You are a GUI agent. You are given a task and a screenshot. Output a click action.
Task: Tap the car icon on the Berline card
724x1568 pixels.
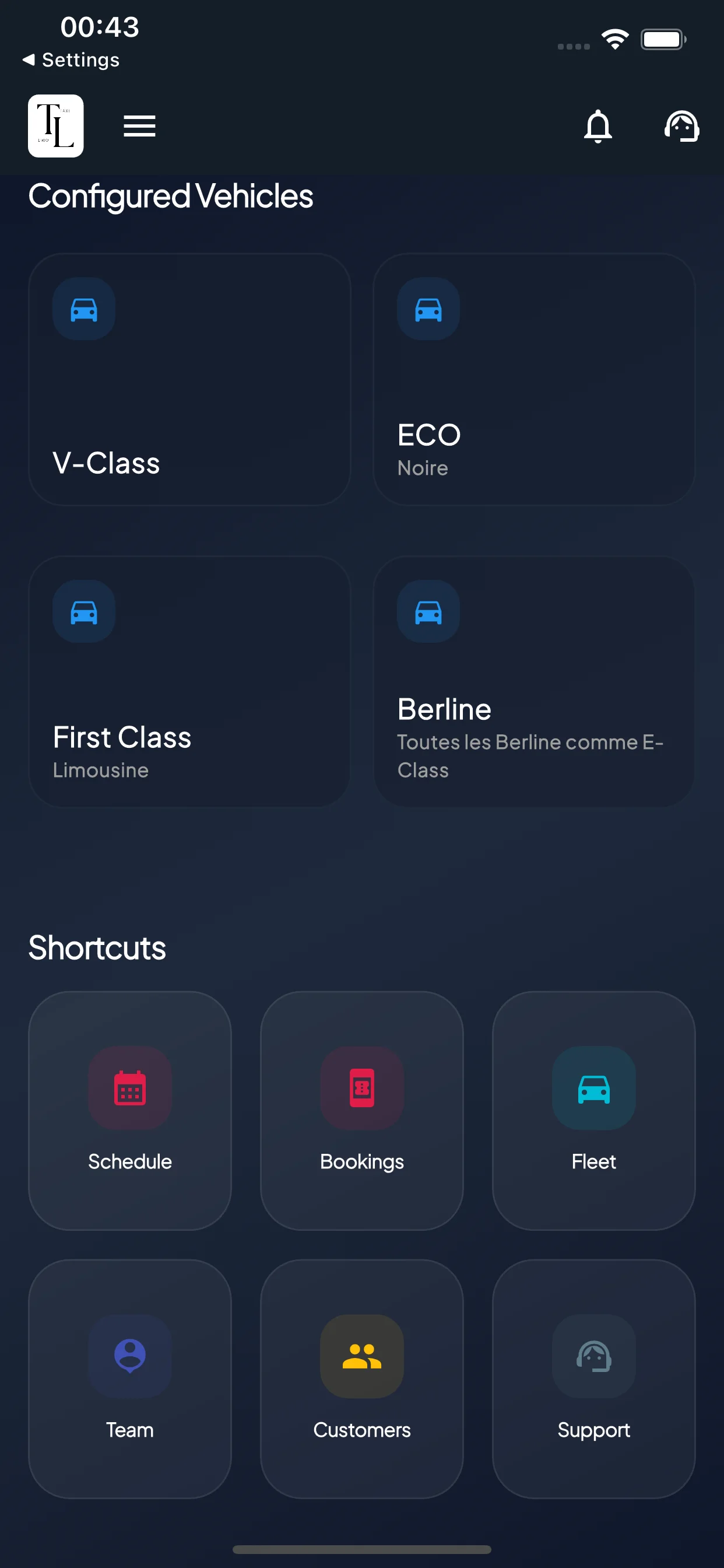coord(428,611)
